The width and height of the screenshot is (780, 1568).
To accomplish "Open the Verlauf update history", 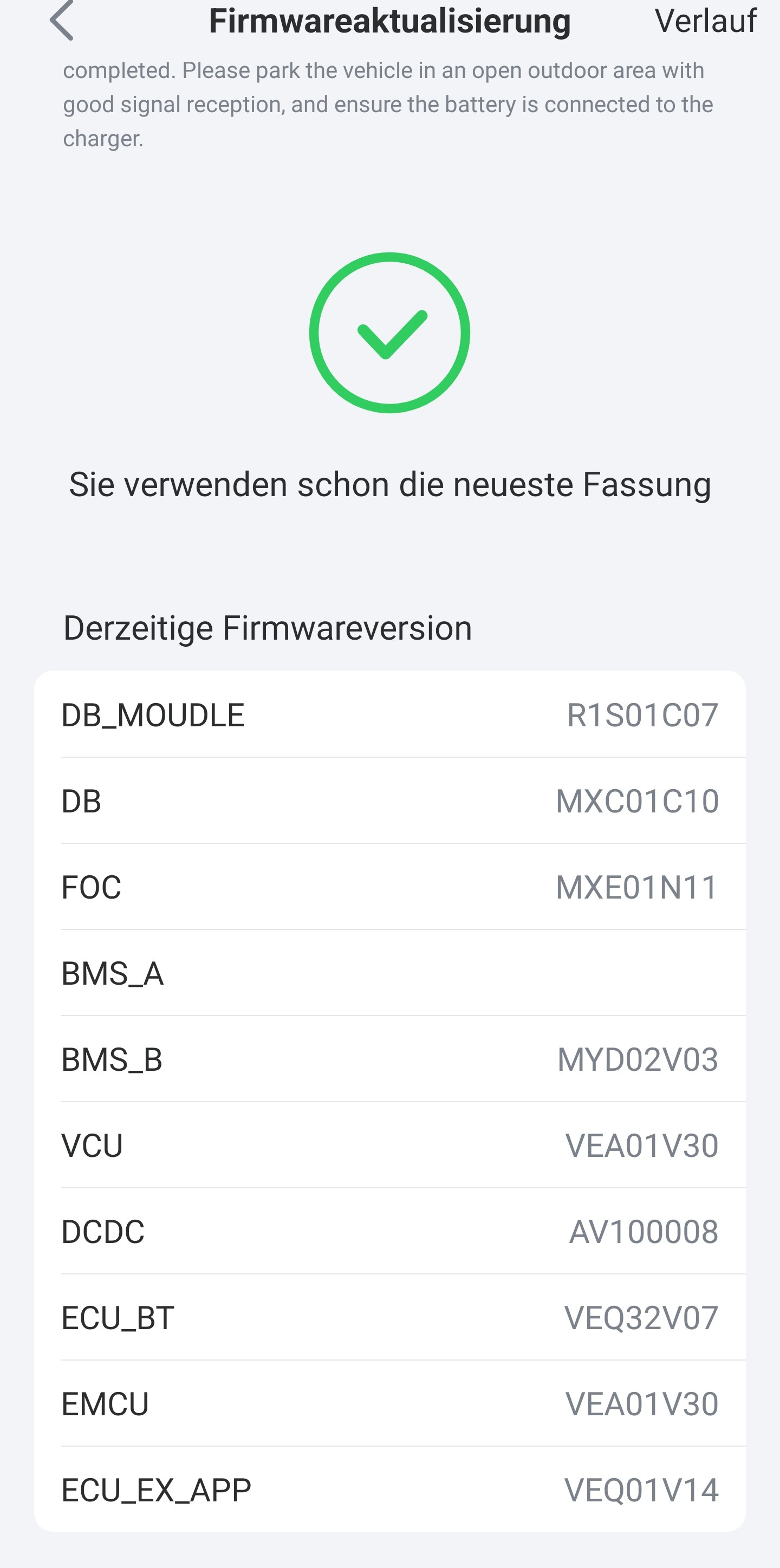I will click(705, 21).
